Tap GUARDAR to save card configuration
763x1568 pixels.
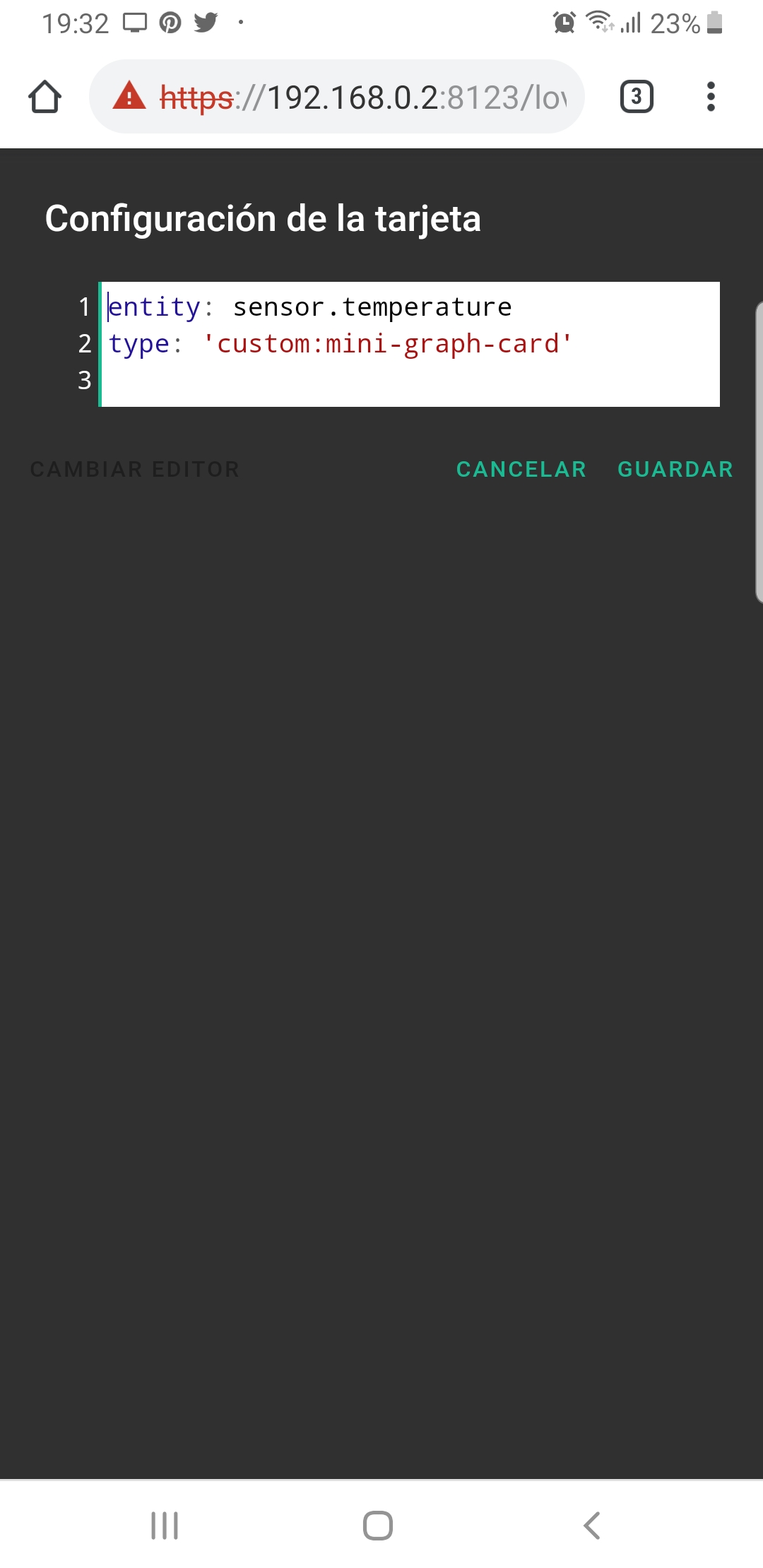pyautogui.click(x=675, y=469)
